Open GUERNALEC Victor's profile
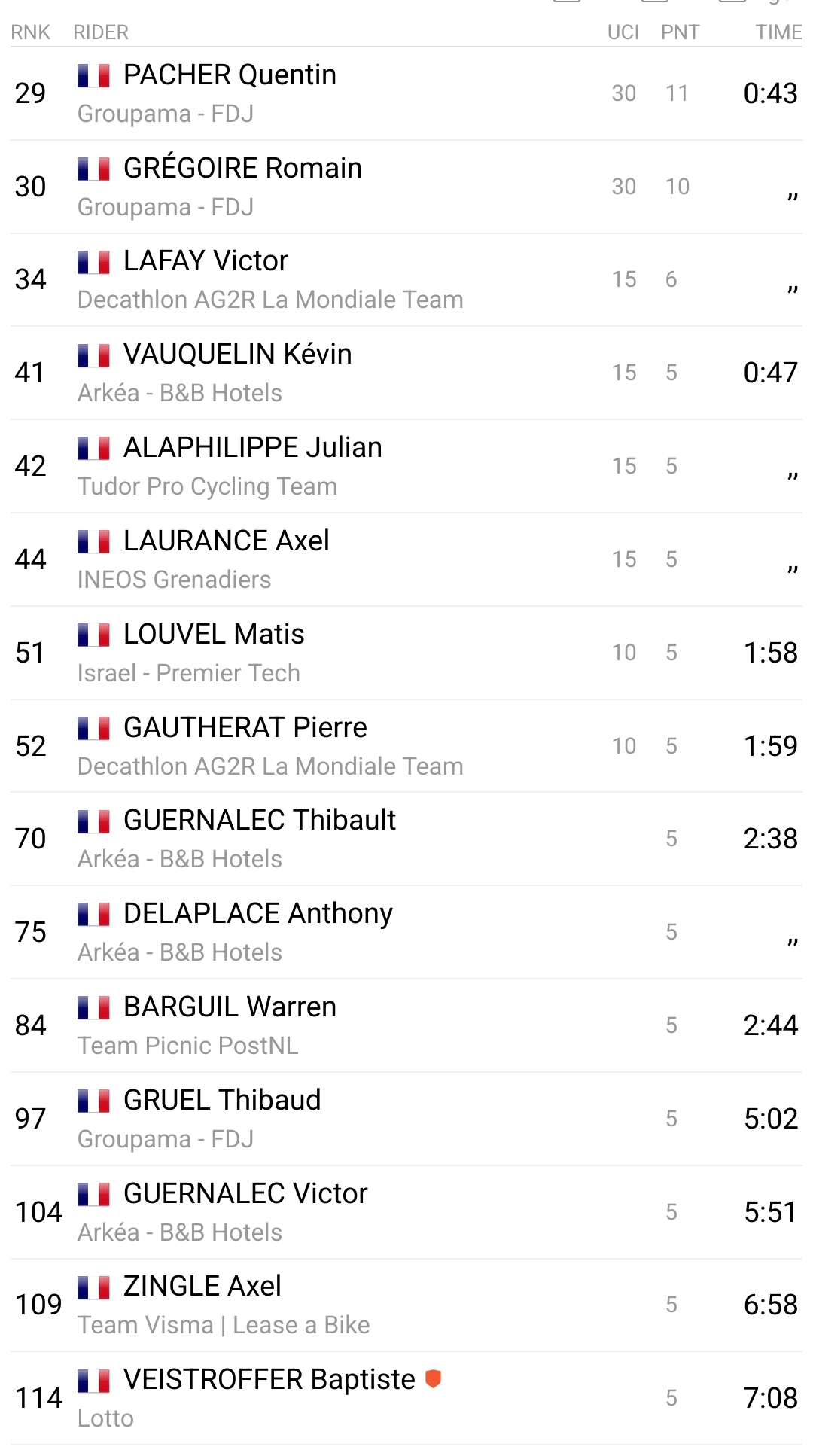This screenshot has width=813, height=1456. tap(245, 1194)
